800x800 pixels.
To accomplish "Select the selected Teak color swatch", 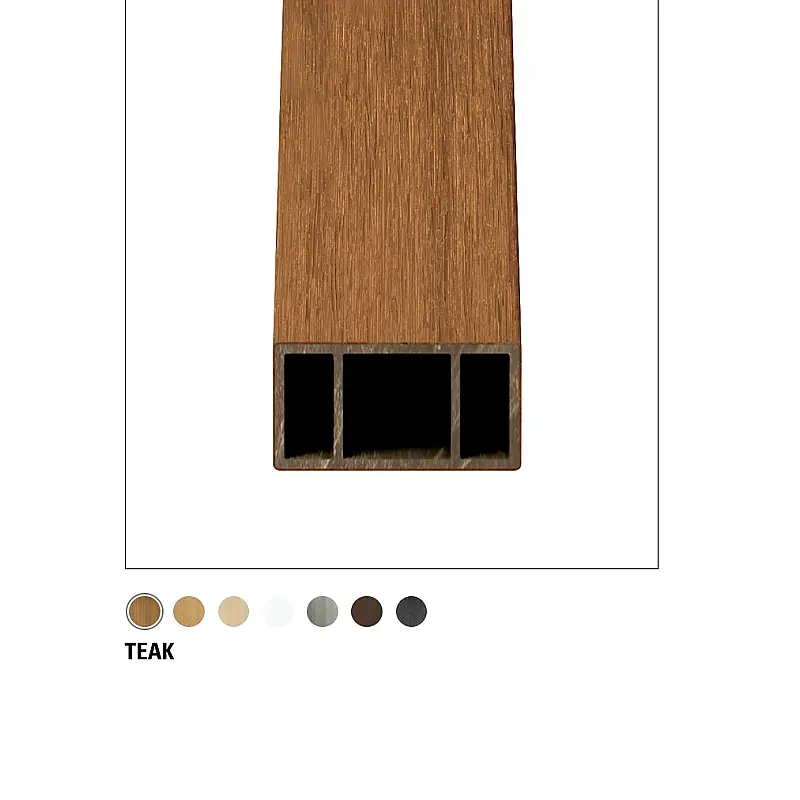I will (x=145, y=611).
